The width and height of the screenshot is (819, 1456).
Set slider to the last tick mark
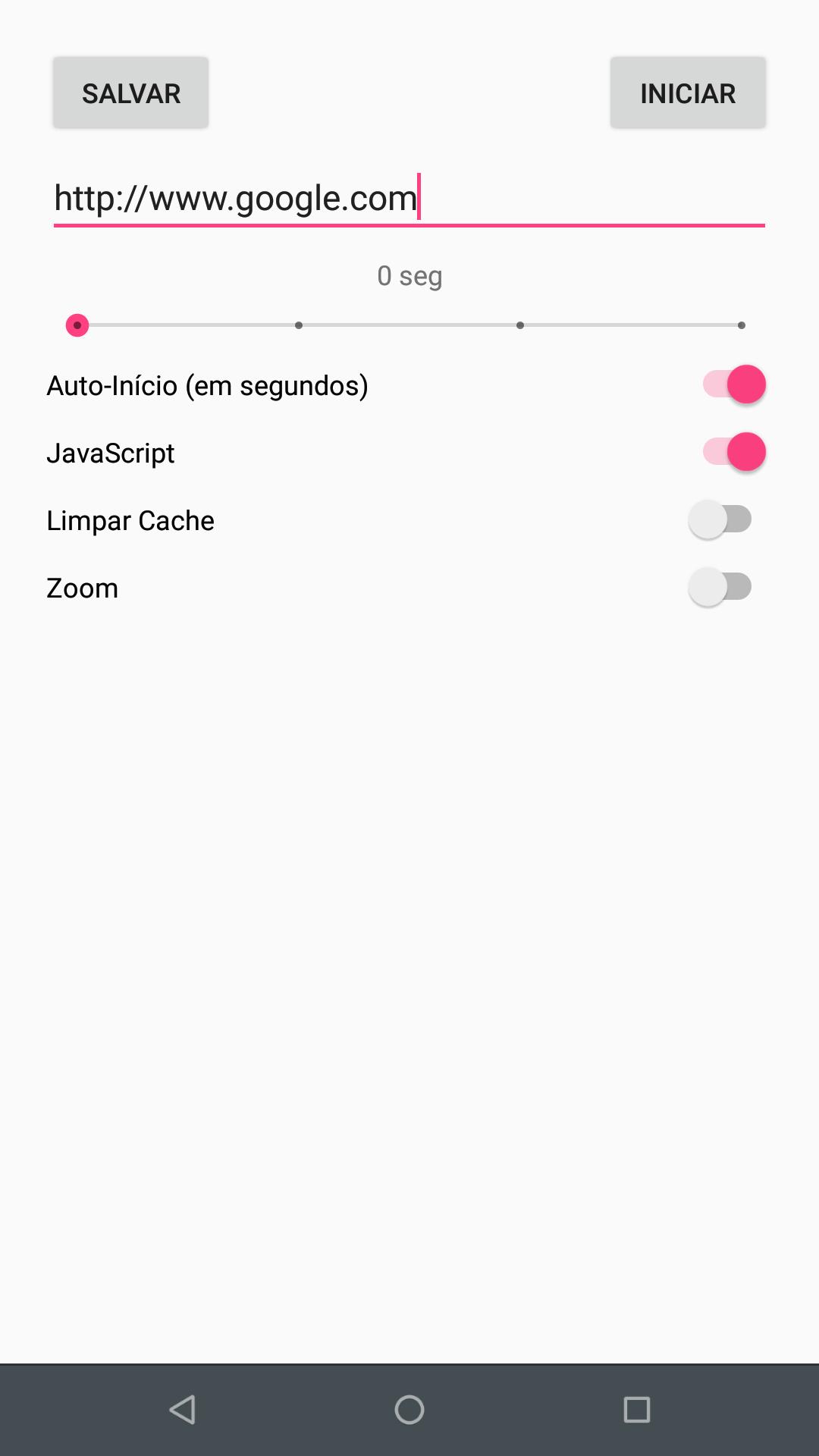(x=741, y=325)
